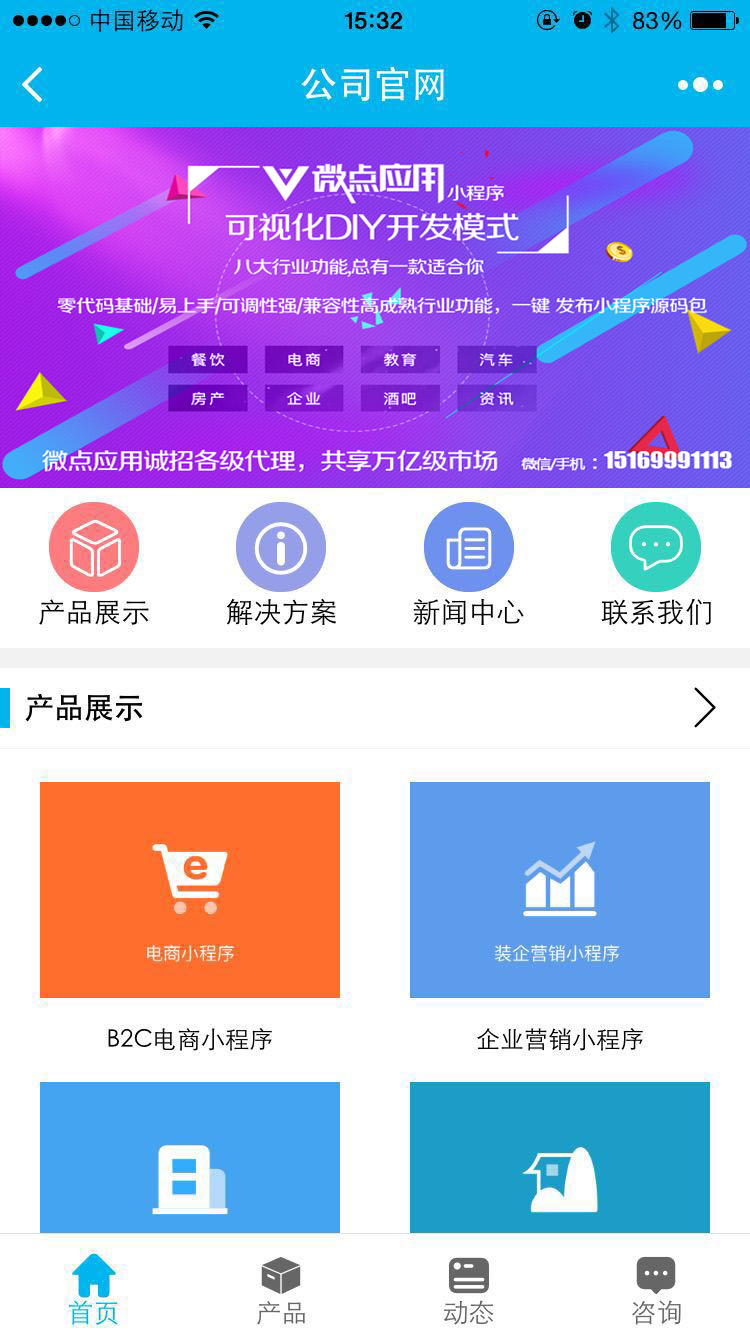750x1334 pixels.
Task: Switch to the 咨询 tab
Action: click(x=656, y=1288)
